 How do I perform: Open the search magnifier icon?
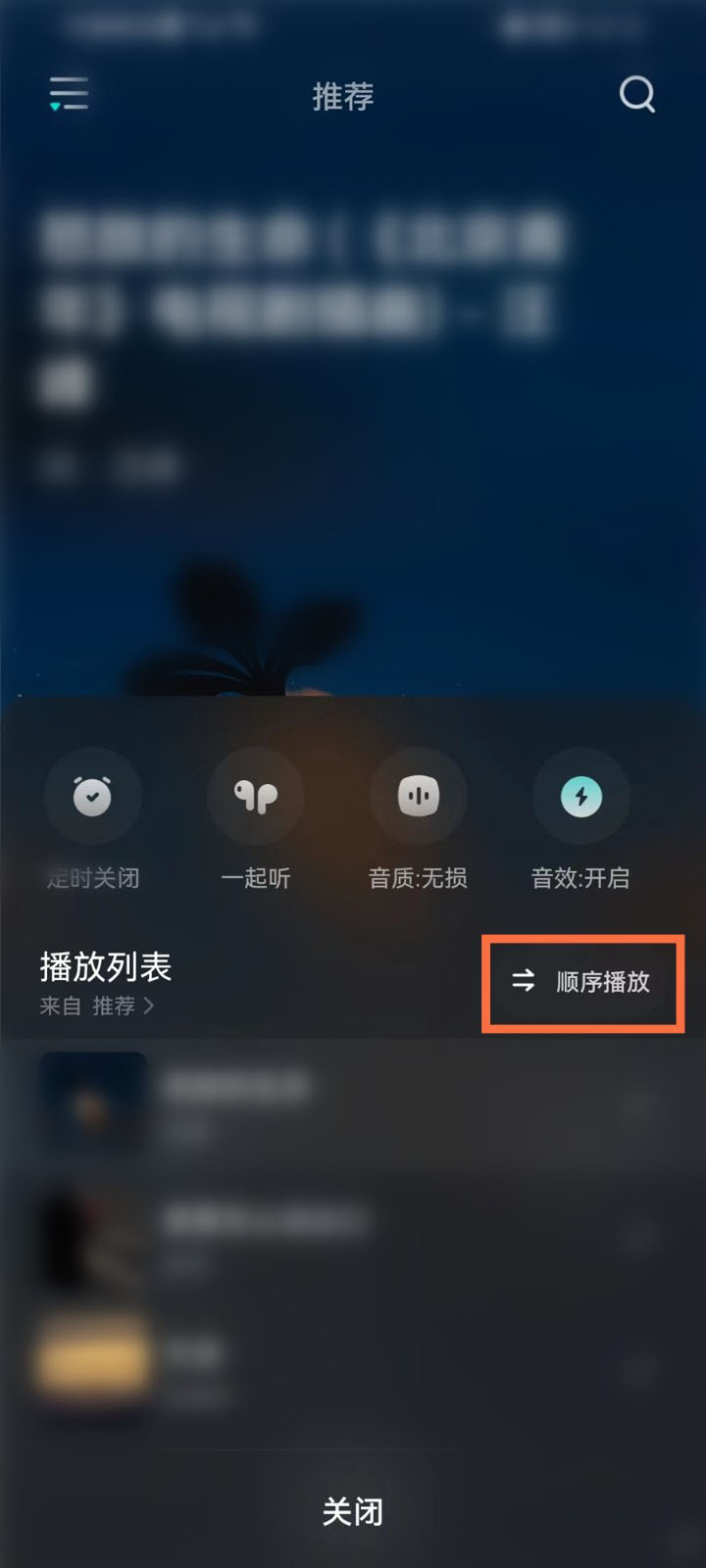(636, 95)
